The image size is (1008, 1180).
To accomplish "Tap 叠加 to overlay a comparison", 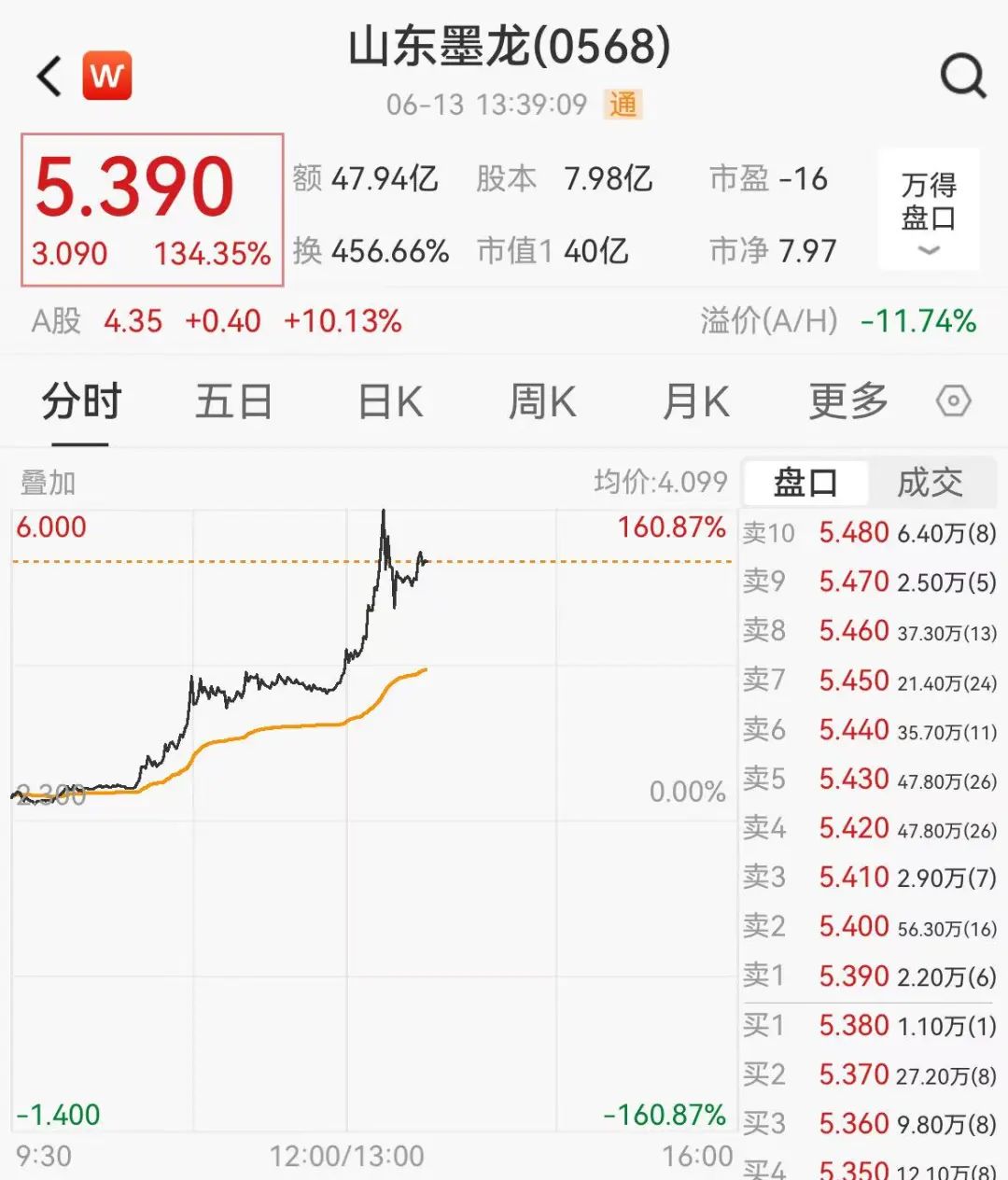I will tap(48, 483).
